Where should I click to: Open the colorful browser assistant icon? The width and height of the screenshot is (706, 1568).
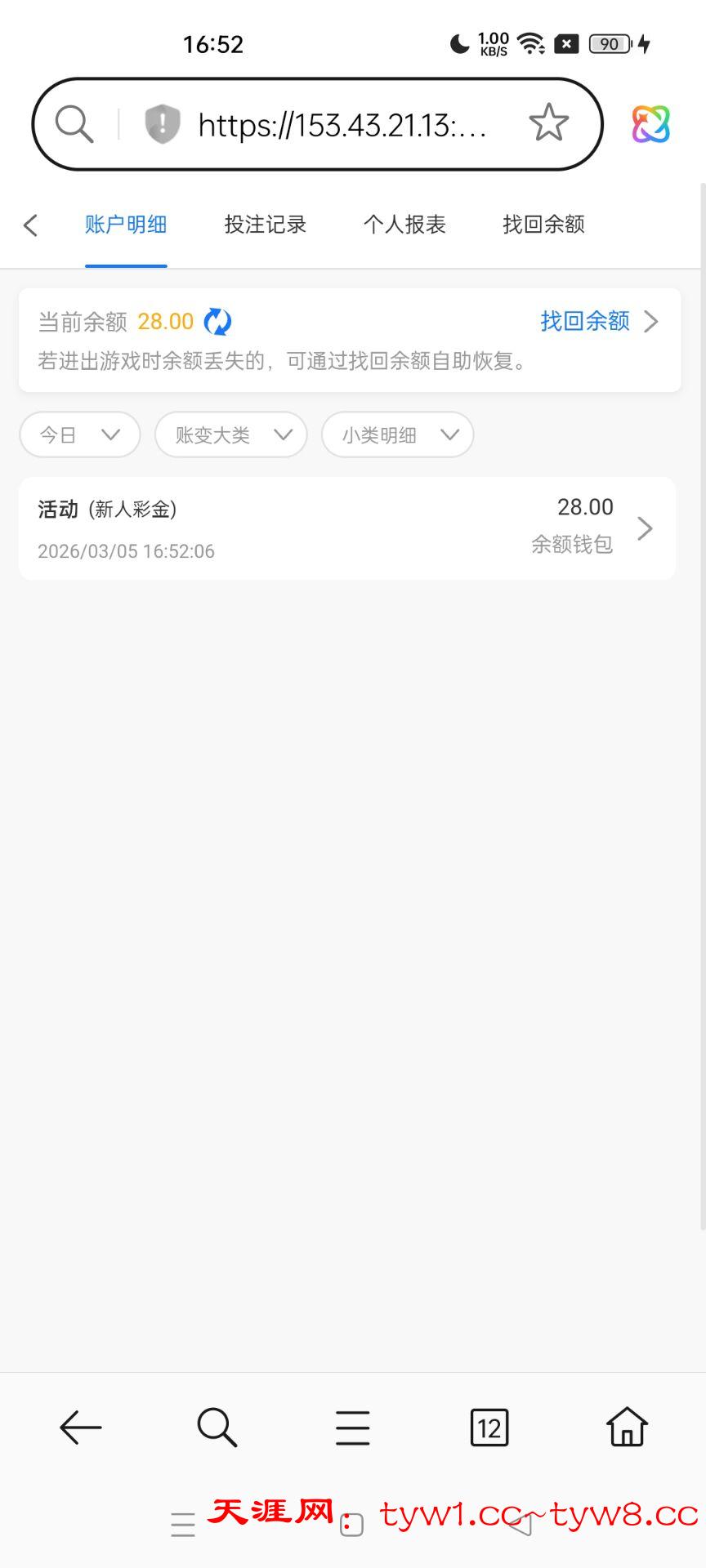pos(650,124)
